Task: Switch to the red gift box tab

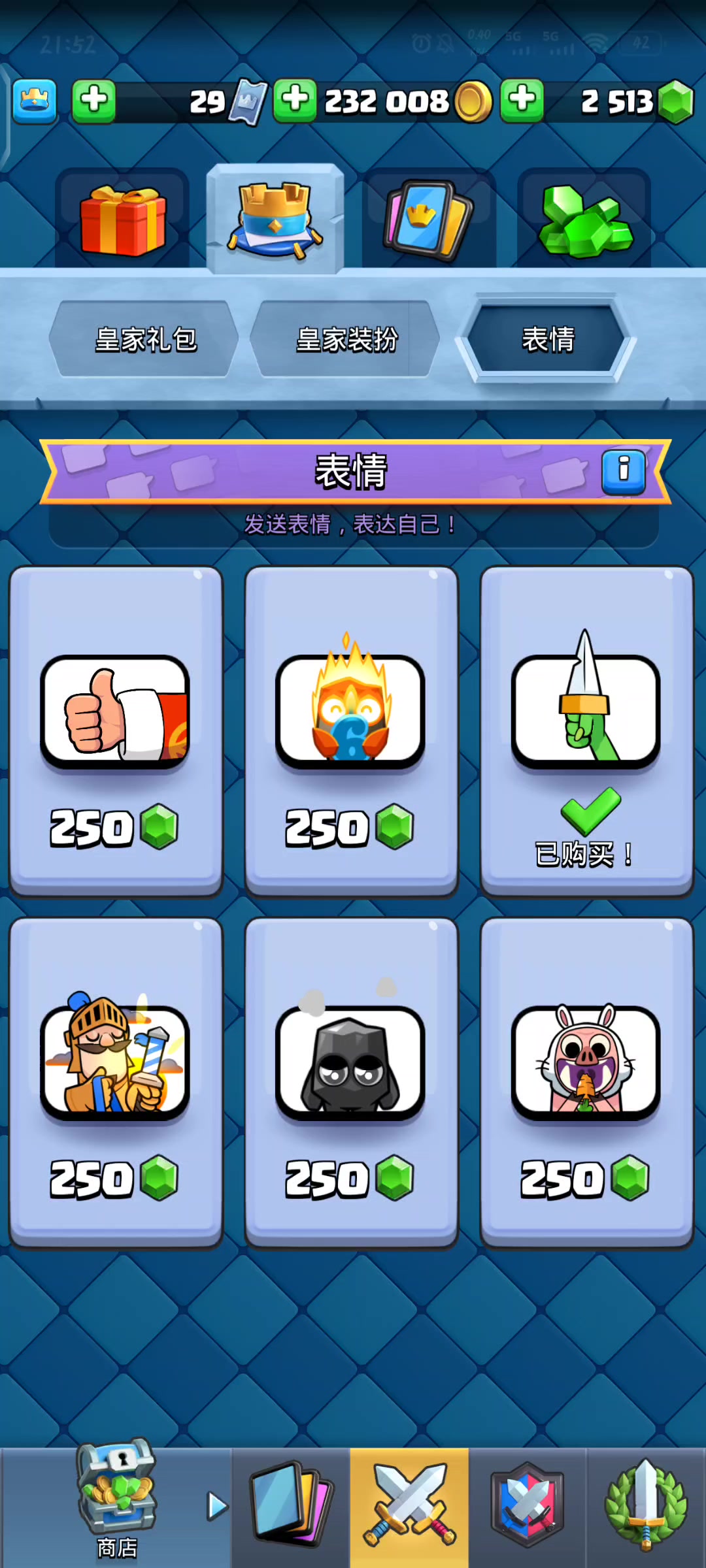Action: tap(123, 220)
